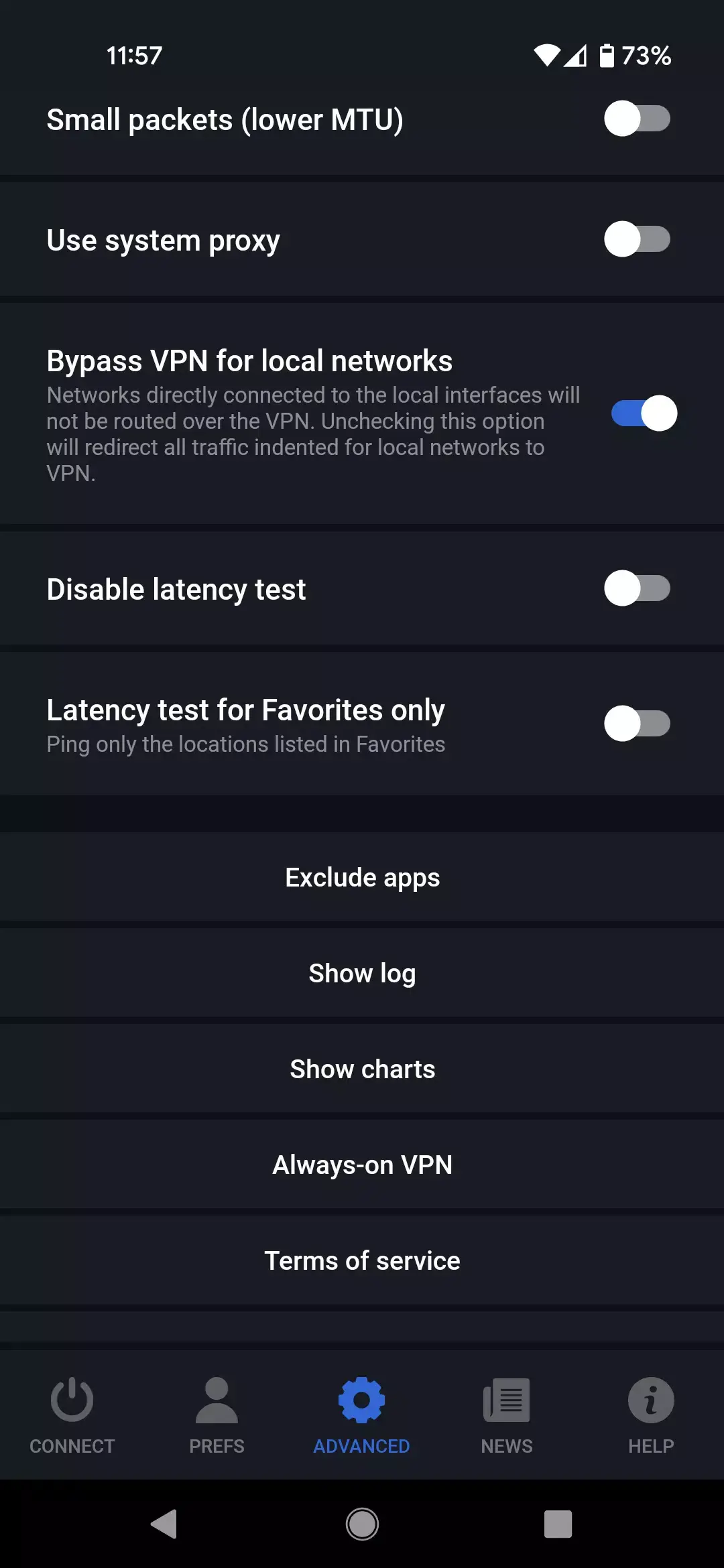Click Show log
This screenshot has height=1568, width=724.
coord(362,973)
